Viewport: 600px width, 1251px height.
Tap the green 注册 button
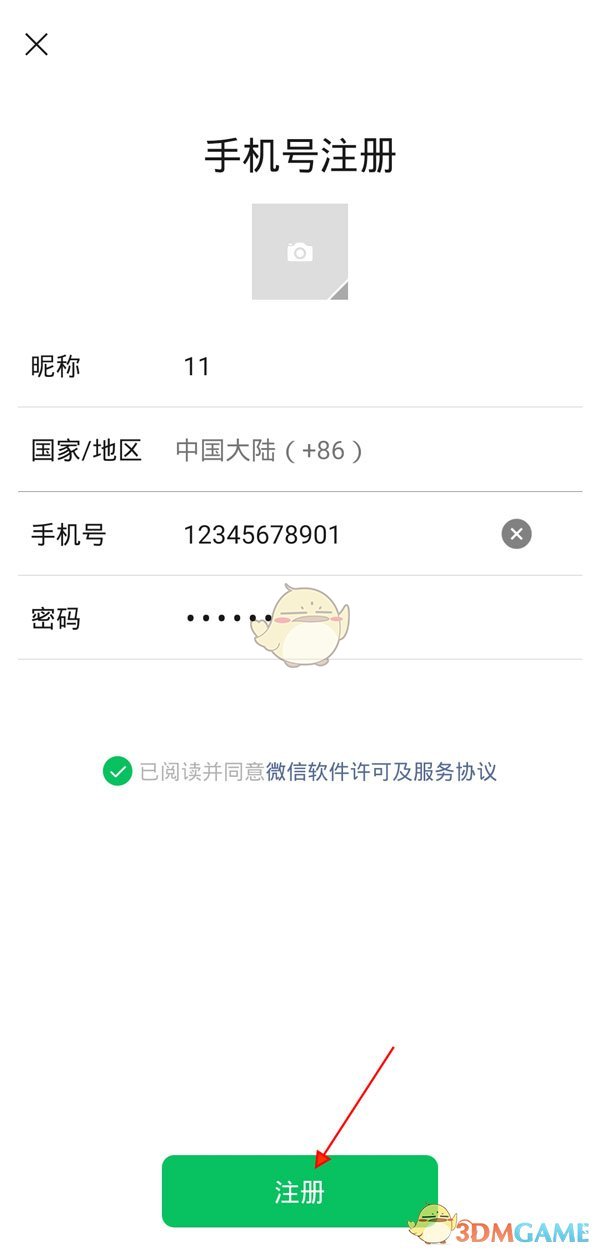tap(299, 1191)
